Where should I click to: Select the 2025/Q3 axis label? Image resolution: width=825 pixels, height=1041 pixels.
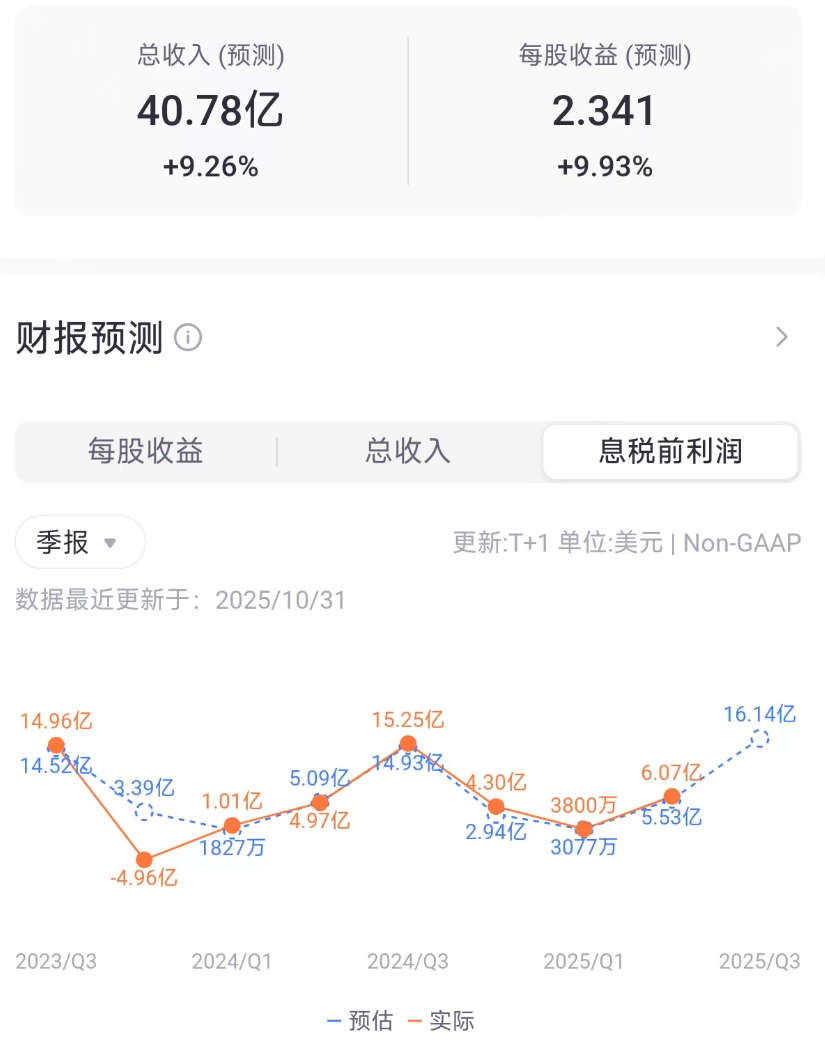[758, 961]
